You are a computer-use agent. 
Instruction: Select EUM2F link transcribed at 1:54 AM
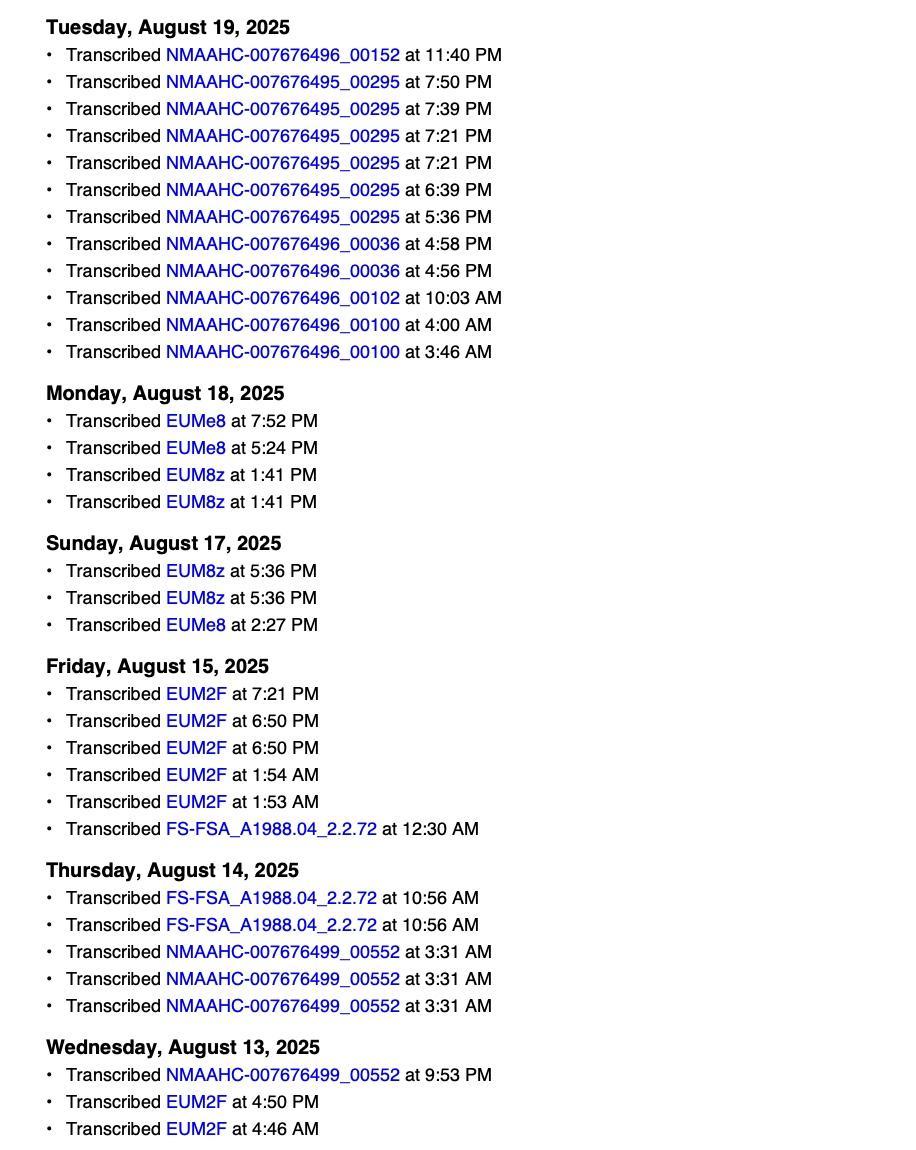[x=196, y=775]
